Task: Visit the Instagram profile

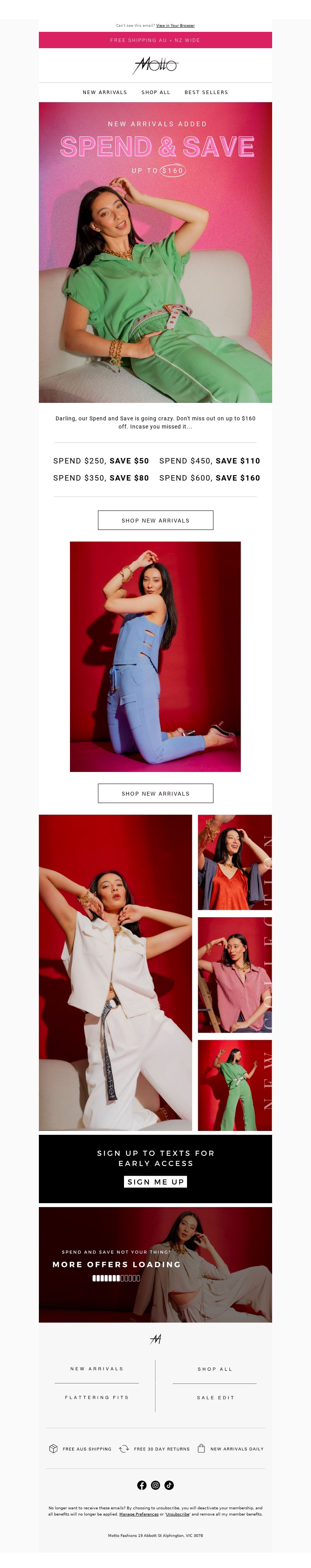Action: [155, 1485]
